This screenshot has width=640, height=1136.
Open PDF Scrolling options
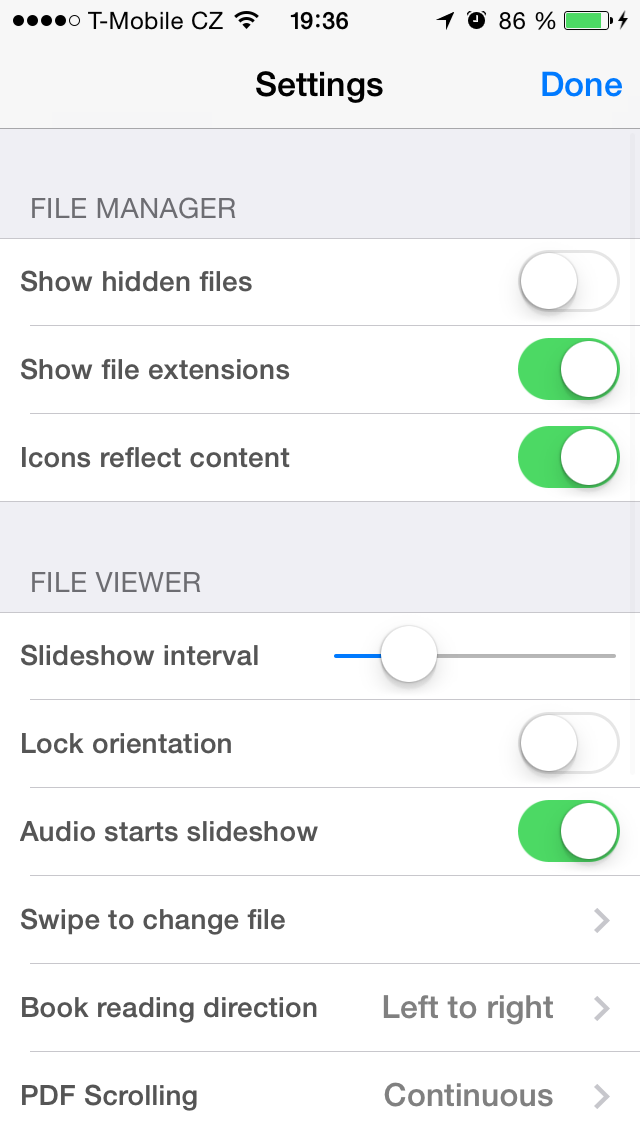[320, 1096]
